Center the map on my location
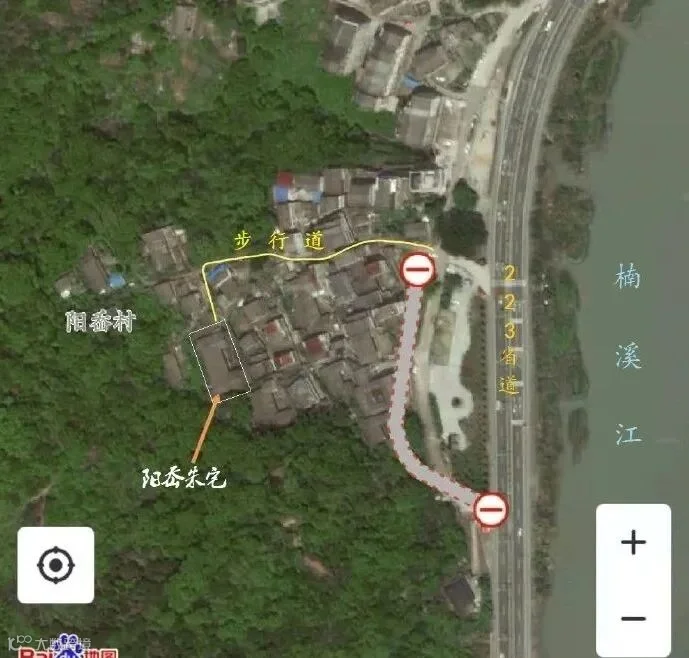Image resolution: width=689 pixels, height=658 pixels. [x=56, y=566]
